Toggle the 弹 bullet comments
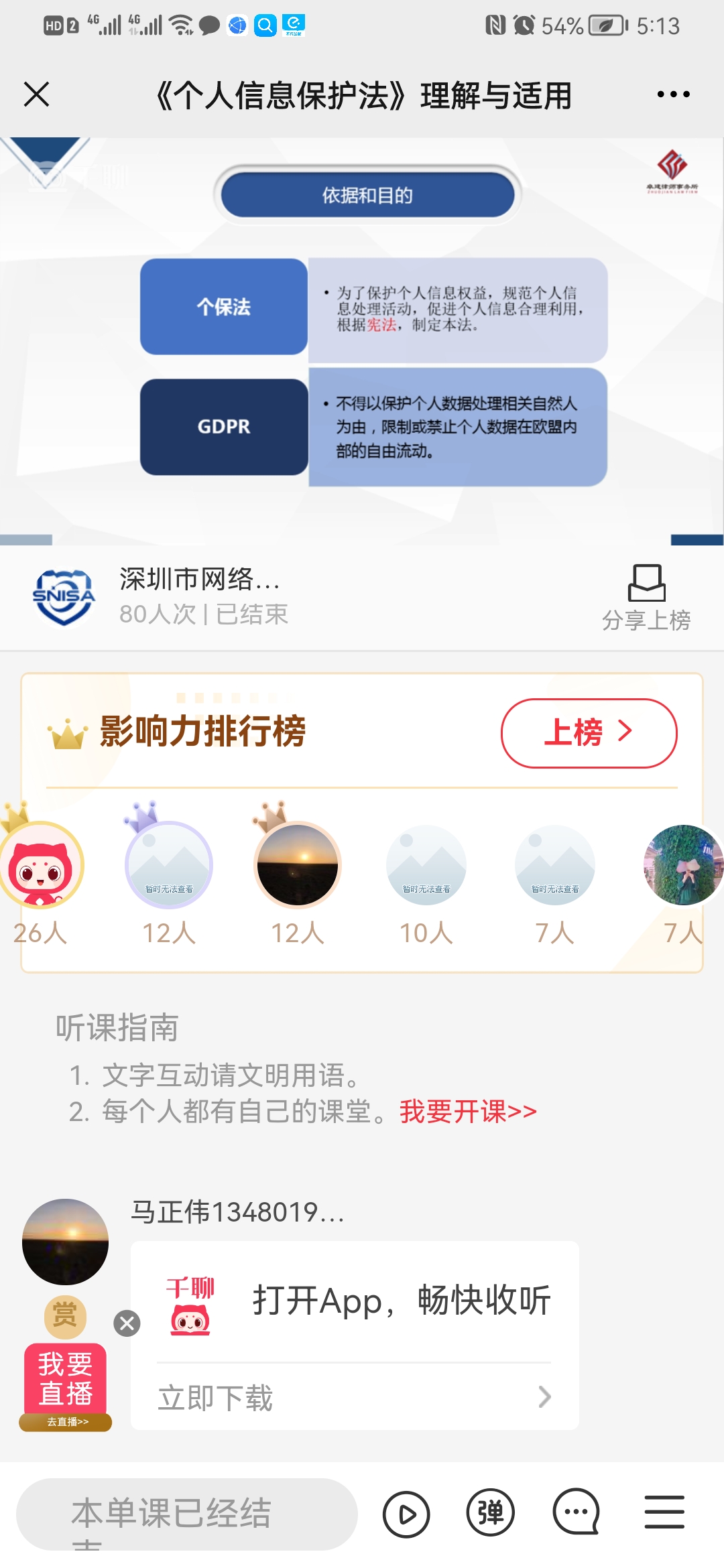The height and width of the screenshot is (1568, 724). (490, 1513)
